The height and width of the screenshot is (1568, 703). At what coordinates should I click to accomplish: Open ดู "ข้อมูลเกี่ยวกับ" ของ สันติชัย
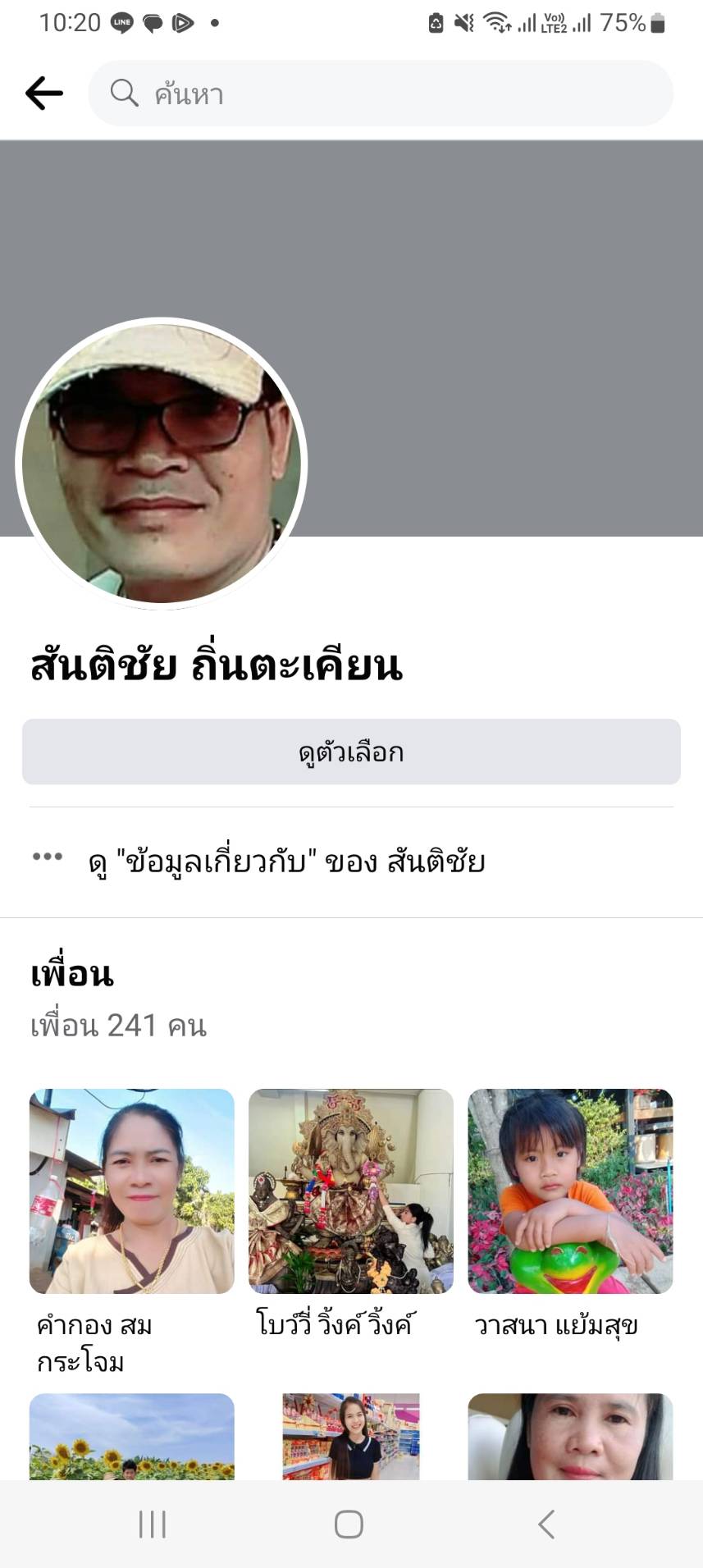286,862
